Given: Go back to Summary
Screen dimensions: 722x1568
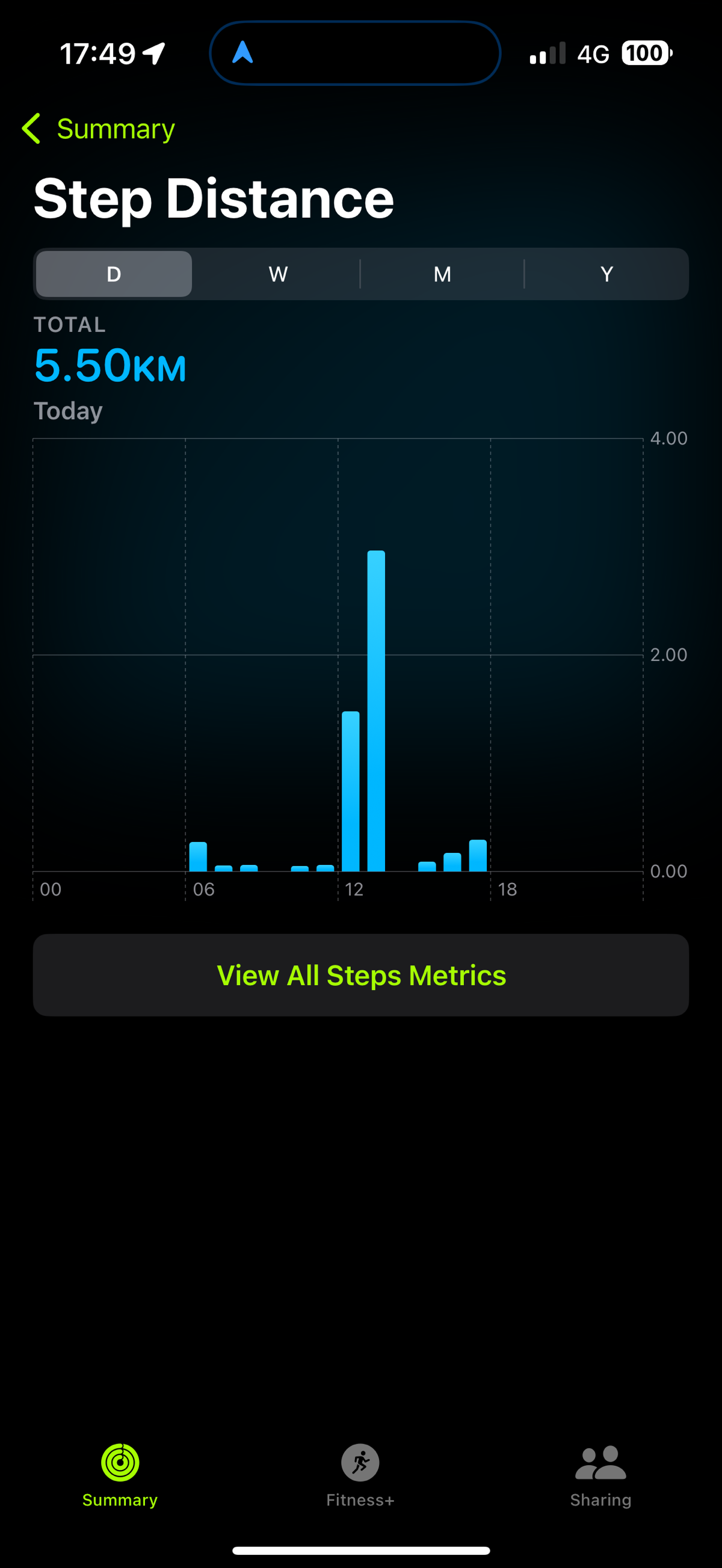Looking at the screenshot, I should (99, 129).
